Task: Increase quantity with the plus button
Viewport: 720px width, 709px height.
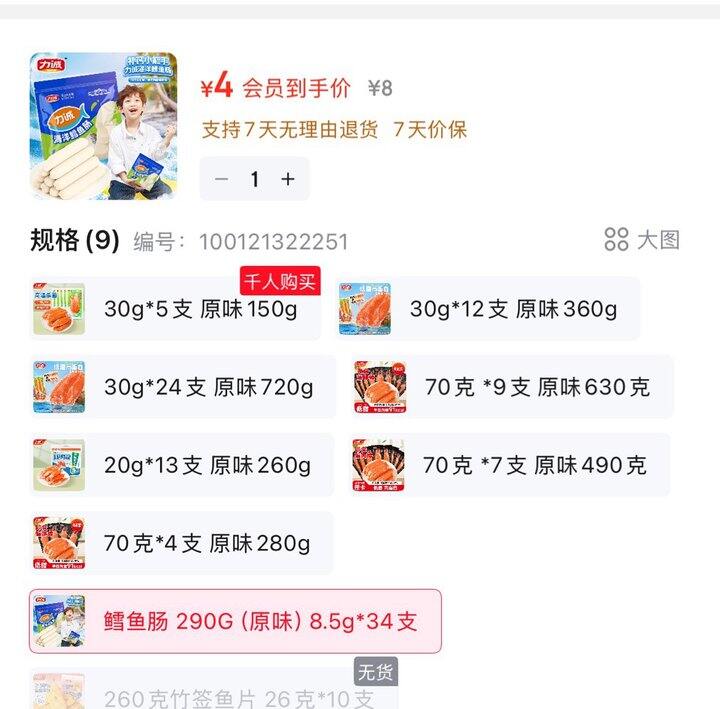Action: point(288,179)
